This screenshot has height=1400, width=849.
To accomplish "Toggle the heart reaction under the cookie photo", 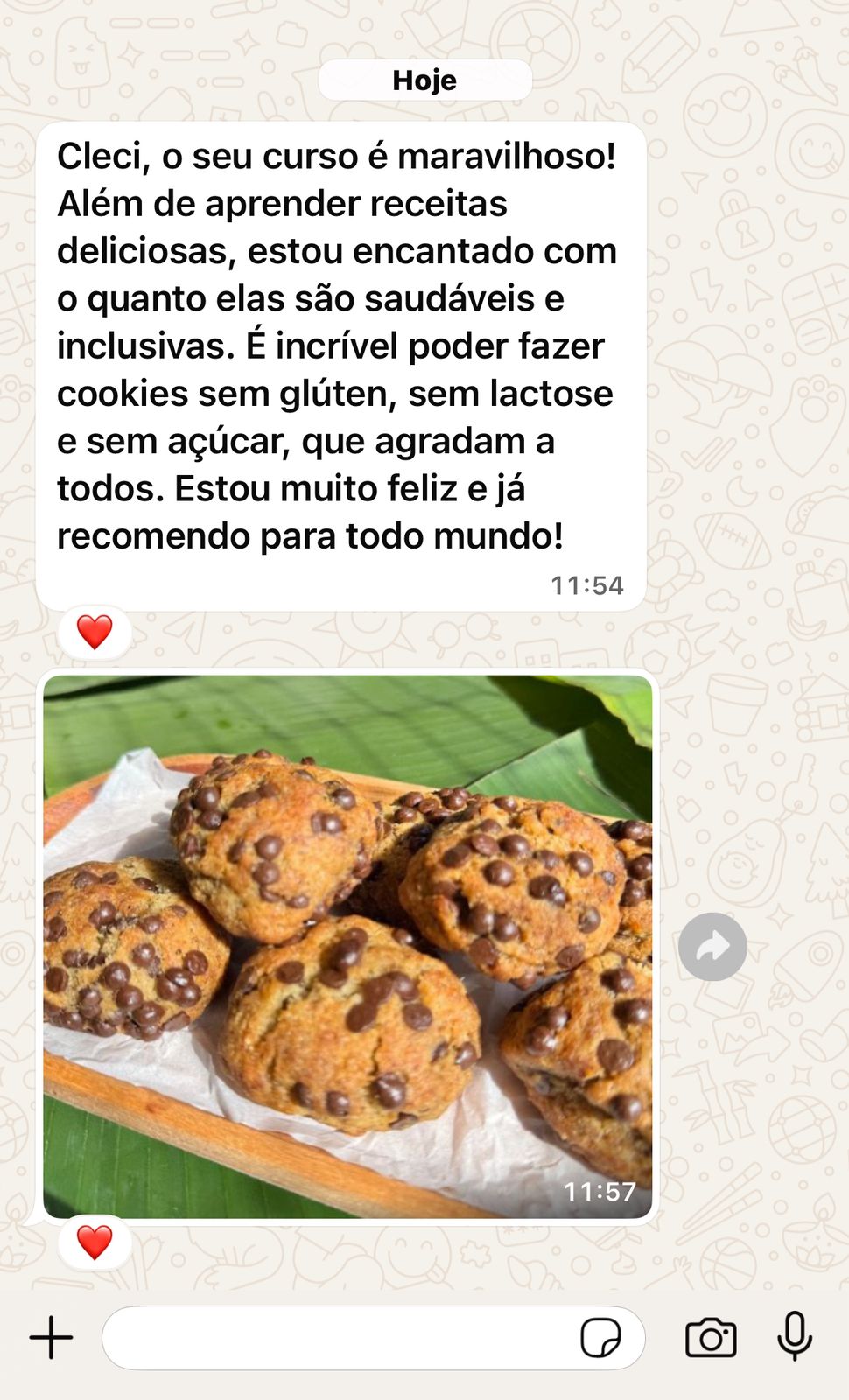I will click(x=95, y=1242).
